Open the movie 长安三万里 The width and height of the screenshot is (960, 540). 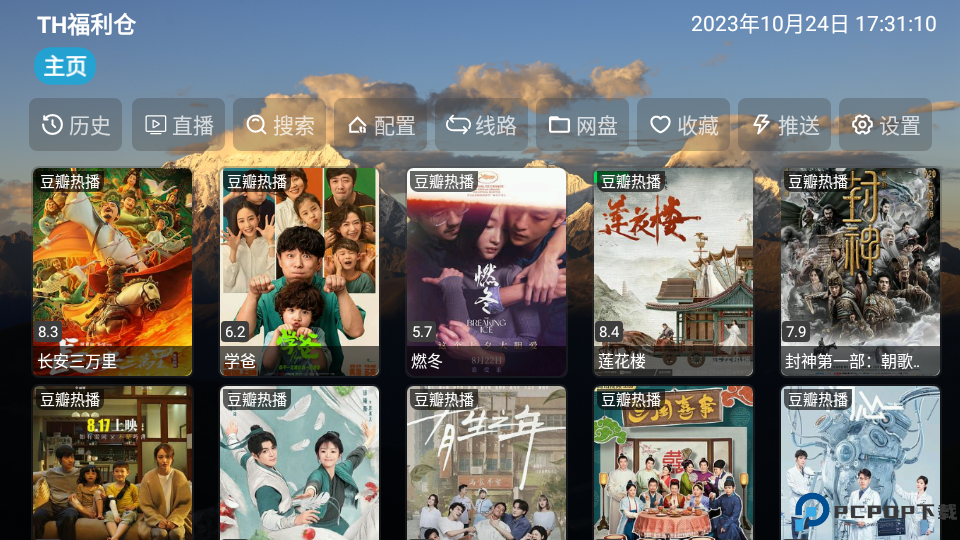pos(112,271)
